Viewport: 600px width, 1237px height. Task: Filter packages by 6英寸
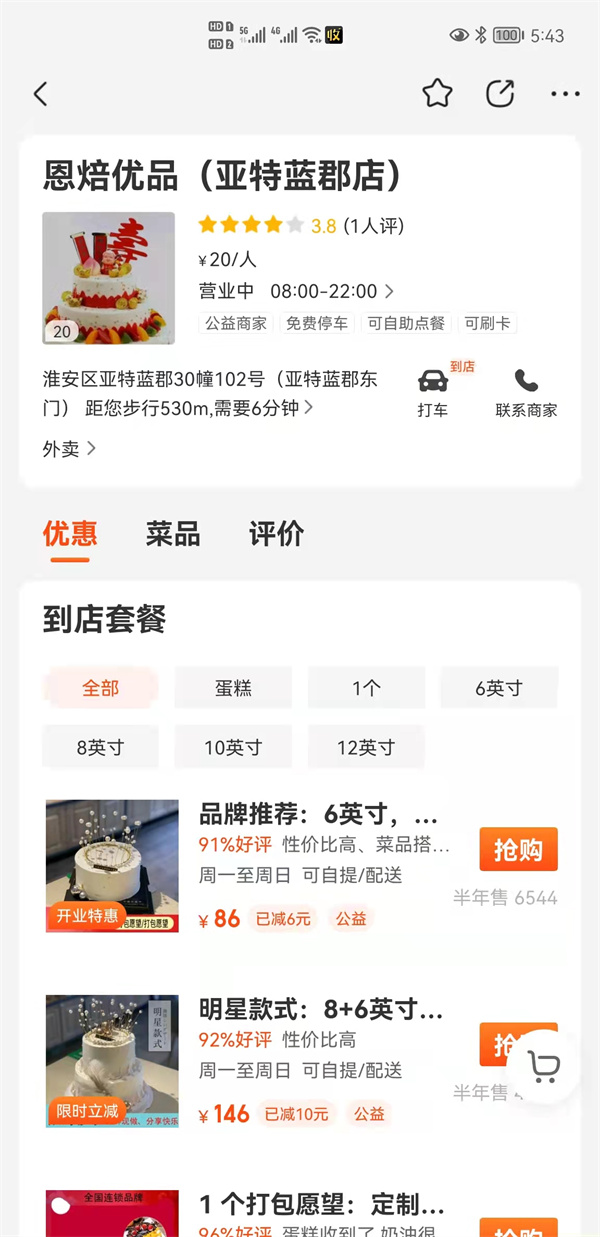(498, 688)
